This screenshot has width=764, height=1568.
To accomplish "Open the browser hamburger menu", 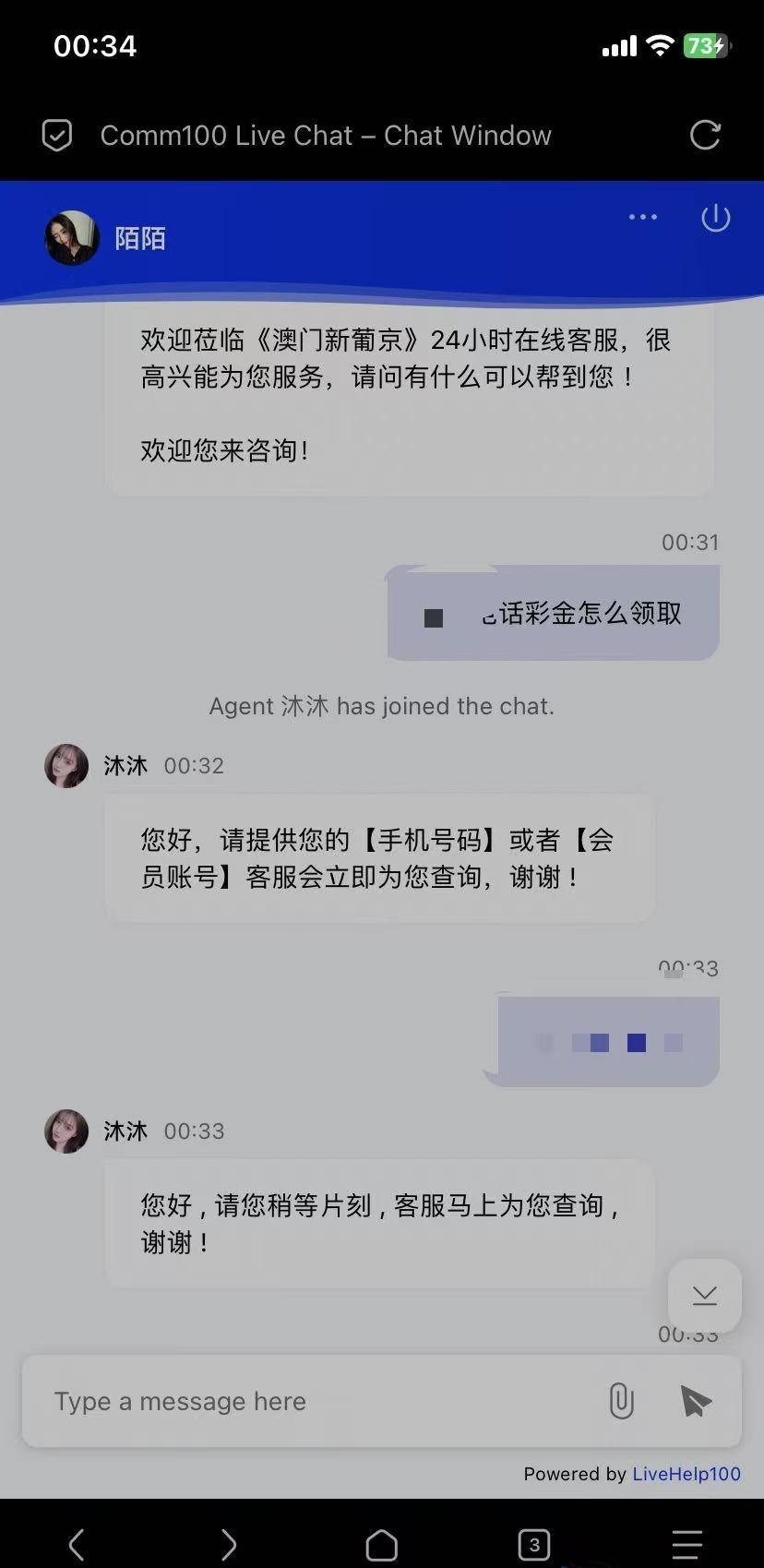I will click(x=686, y=1544).
